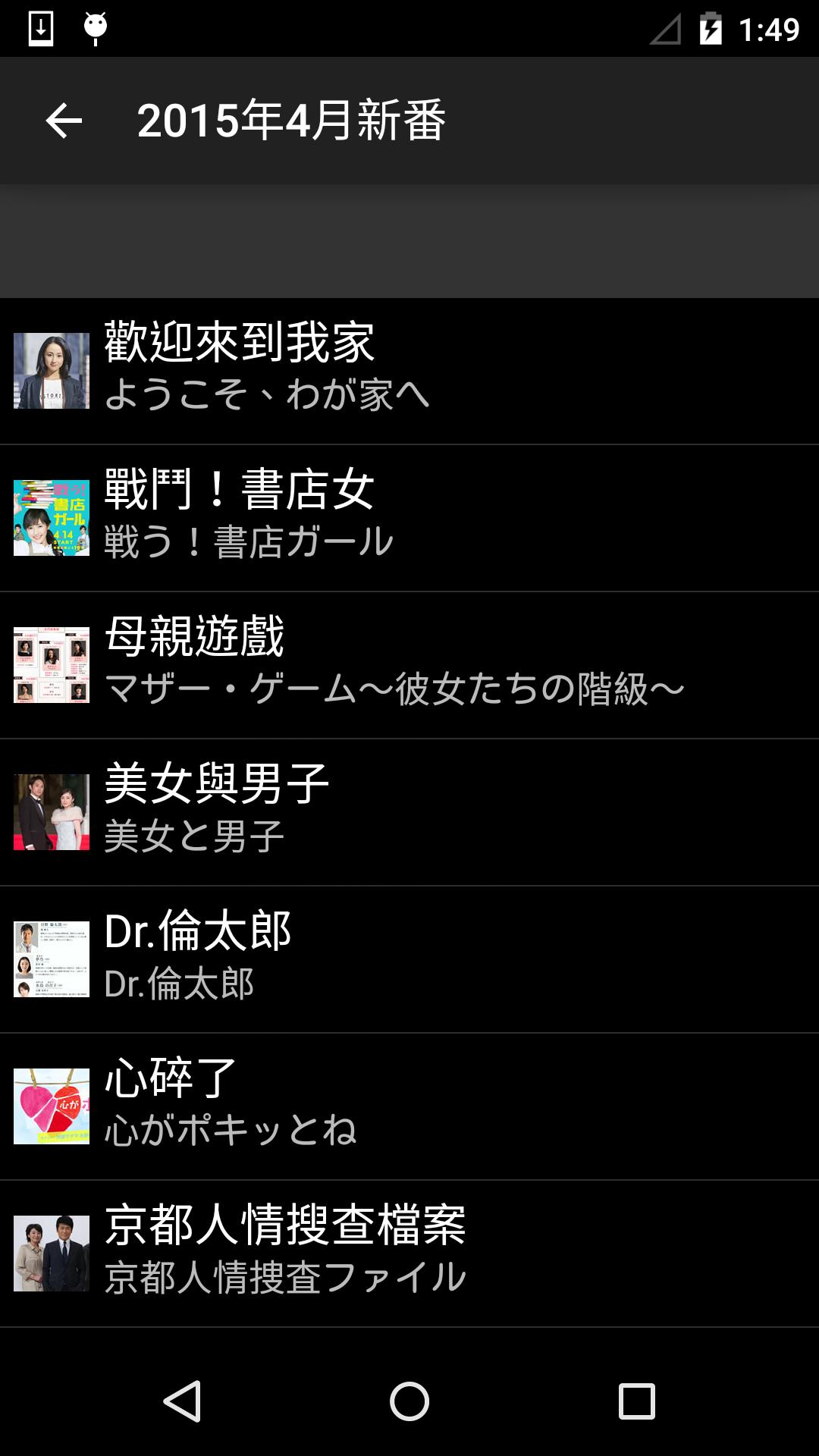Open 母親遊戲 drama details

[409, 664]
